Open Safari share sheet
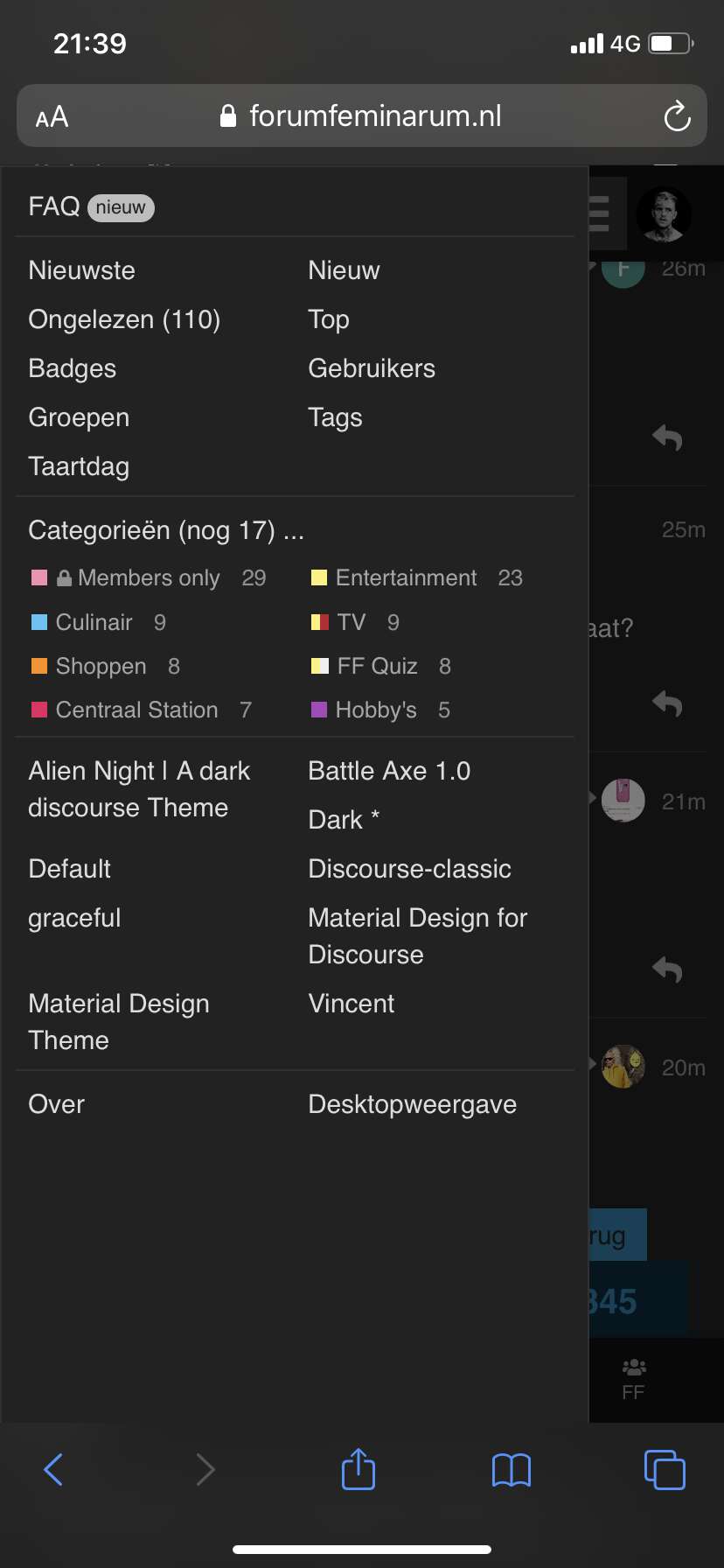Viewport: 724px width, 1568px height. pyautogui.click(x=359, y=1469)
